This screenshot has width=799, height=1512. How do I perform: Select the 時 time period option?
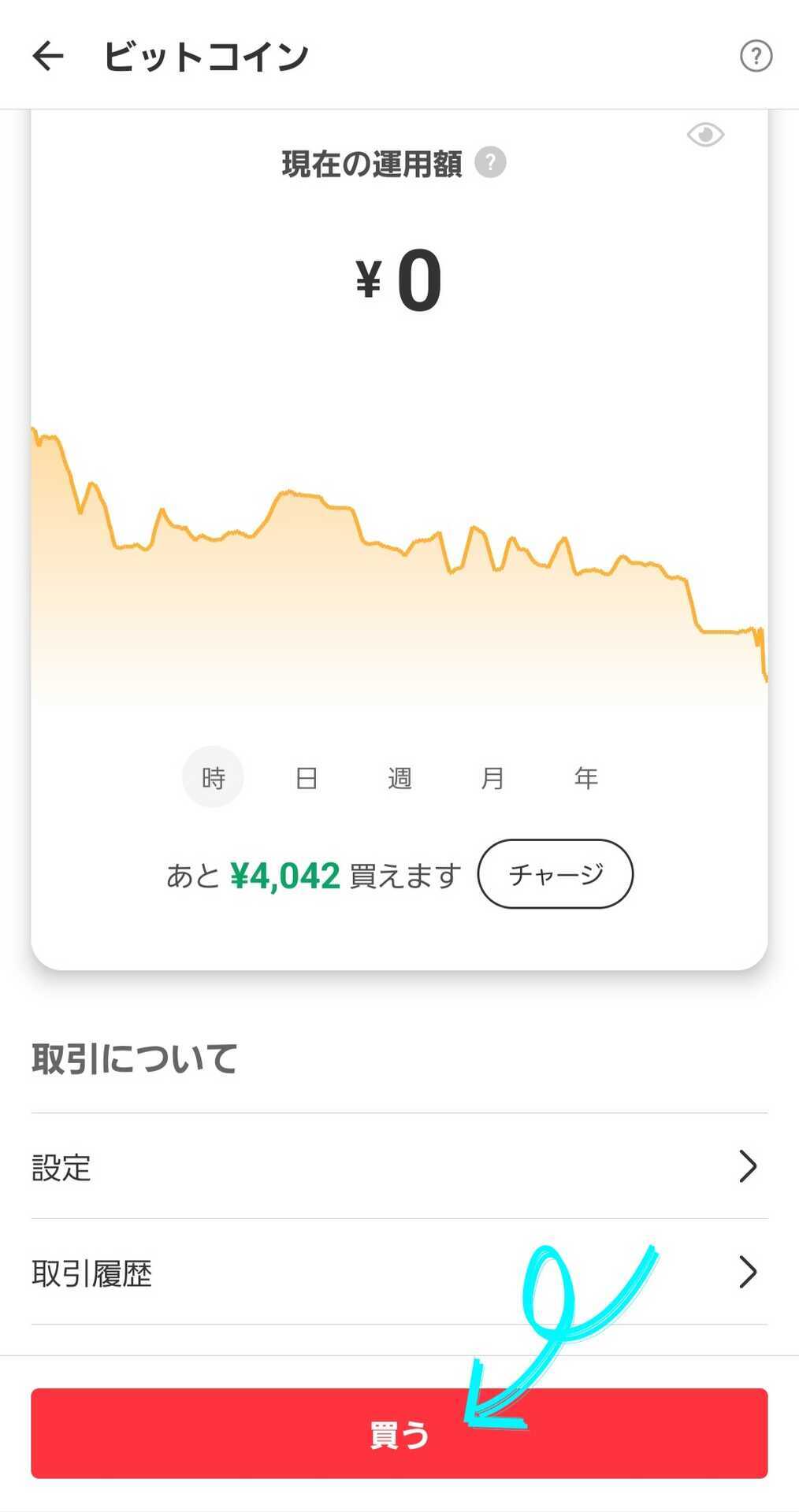(x=213, y=776)
